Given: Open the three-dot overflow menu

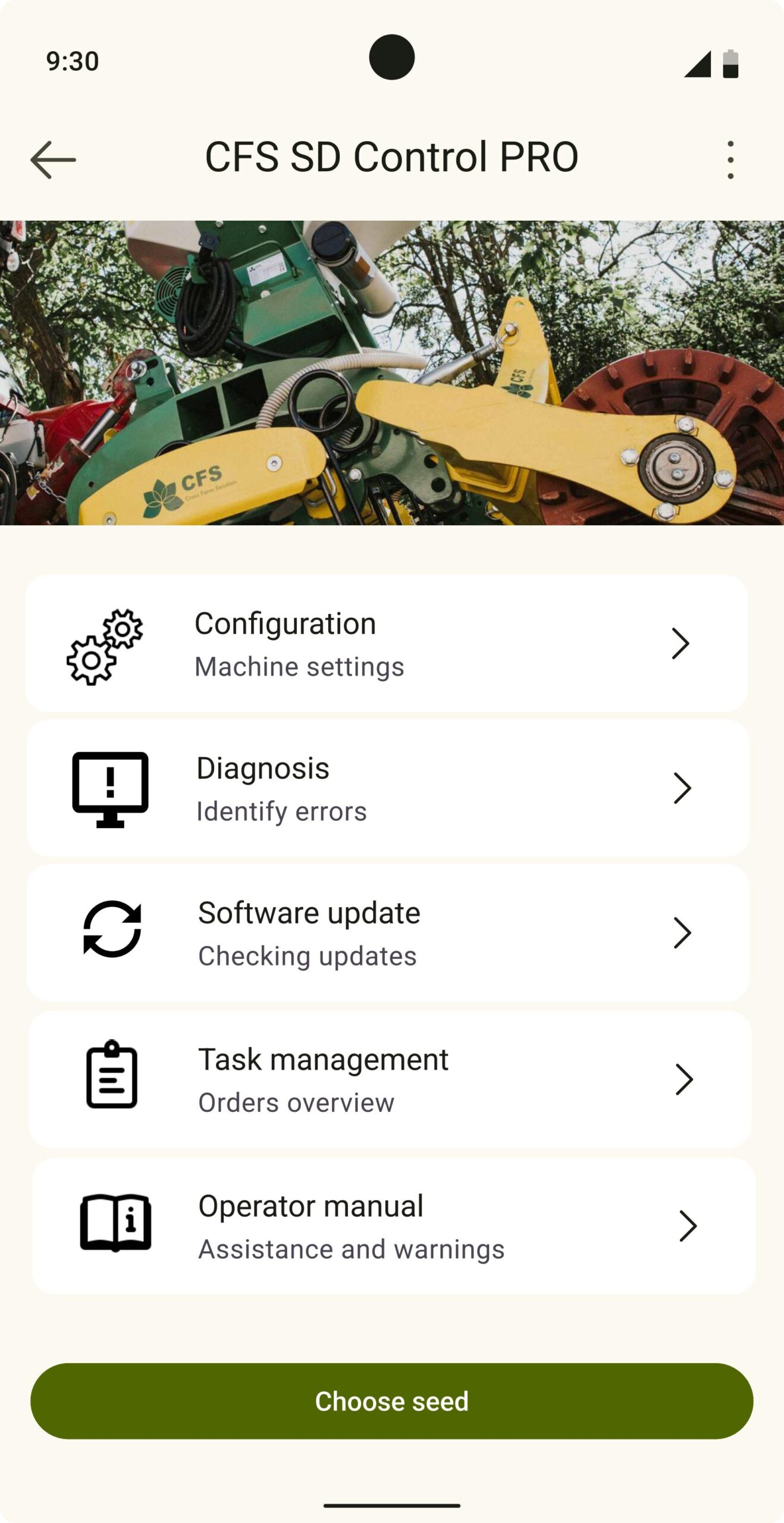Looking at the screenshot, I should pyautogui.click(x=730, y=159).
